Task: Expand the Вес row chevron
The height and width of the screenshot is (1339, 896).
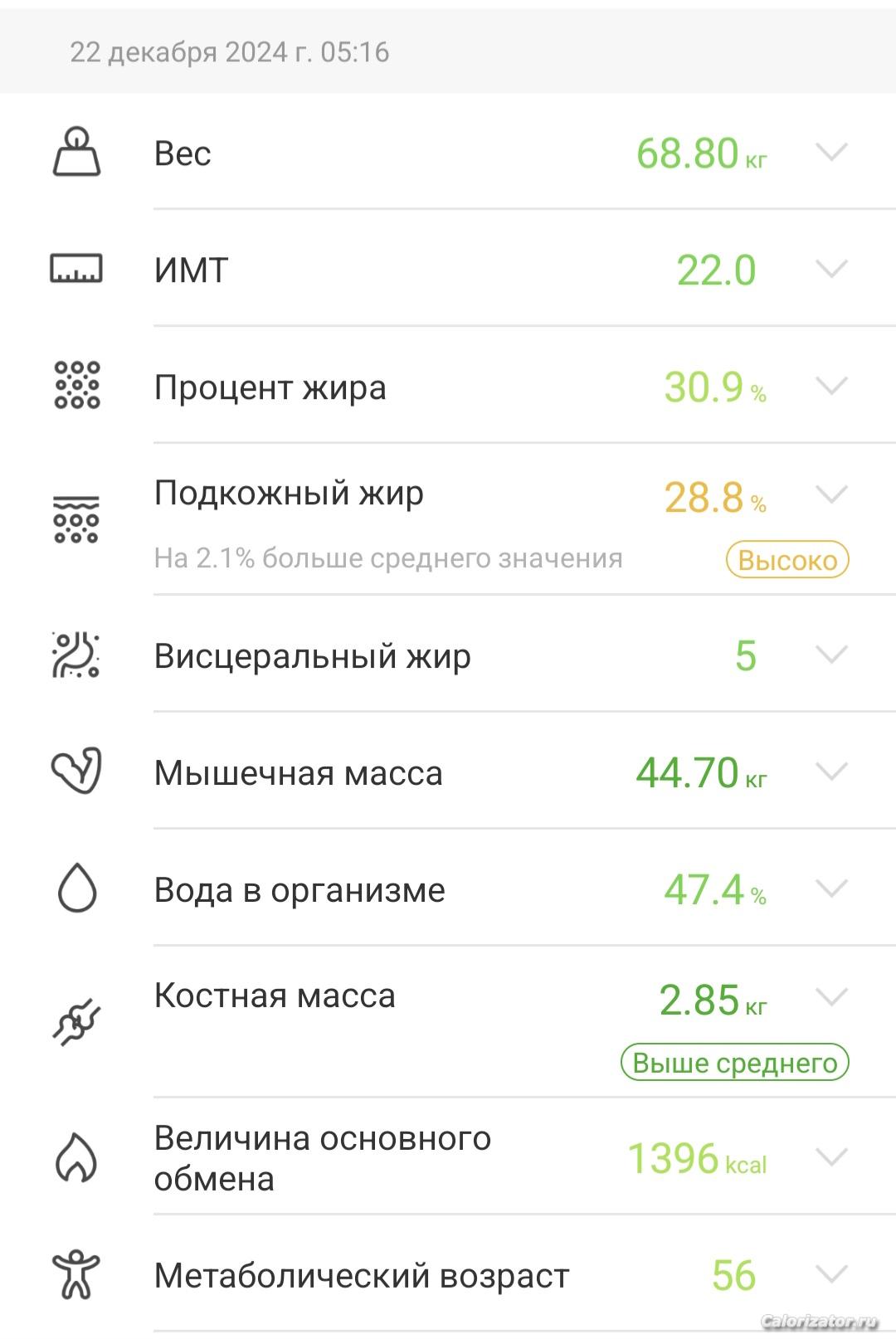Action: [831, 153]
